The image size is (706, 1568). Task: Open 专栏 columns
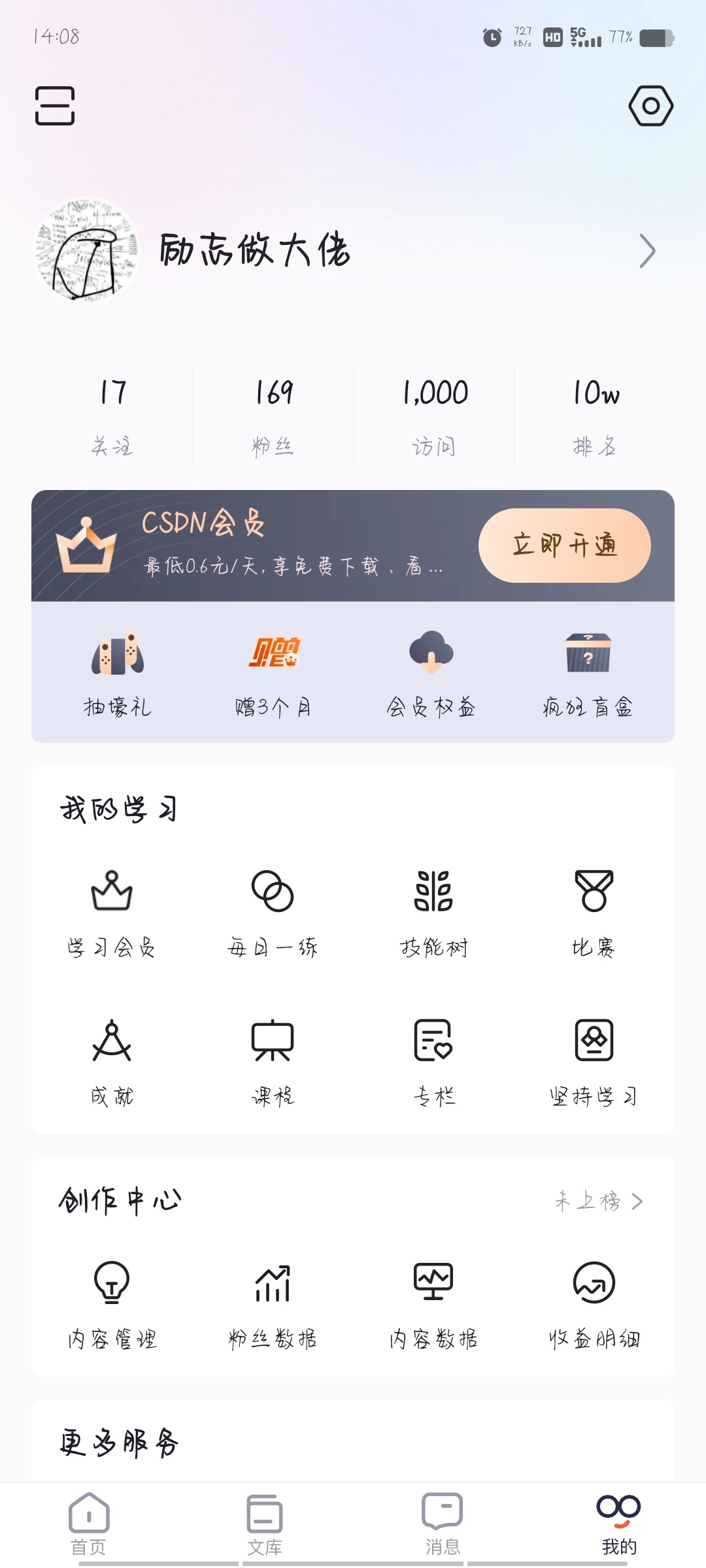[x=433, y=1060]
